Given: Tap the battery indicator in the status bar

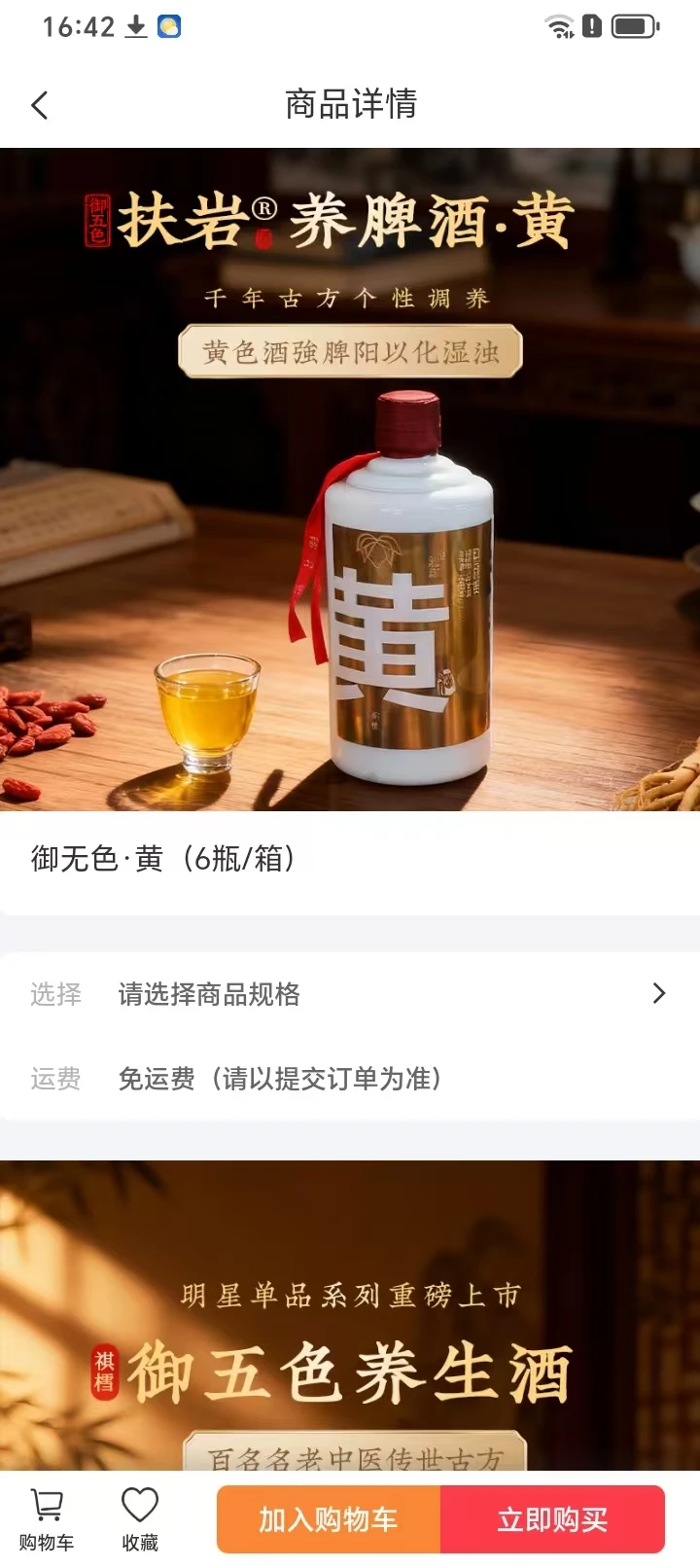Looking at the screenshot, I should (x=634, y=26).
